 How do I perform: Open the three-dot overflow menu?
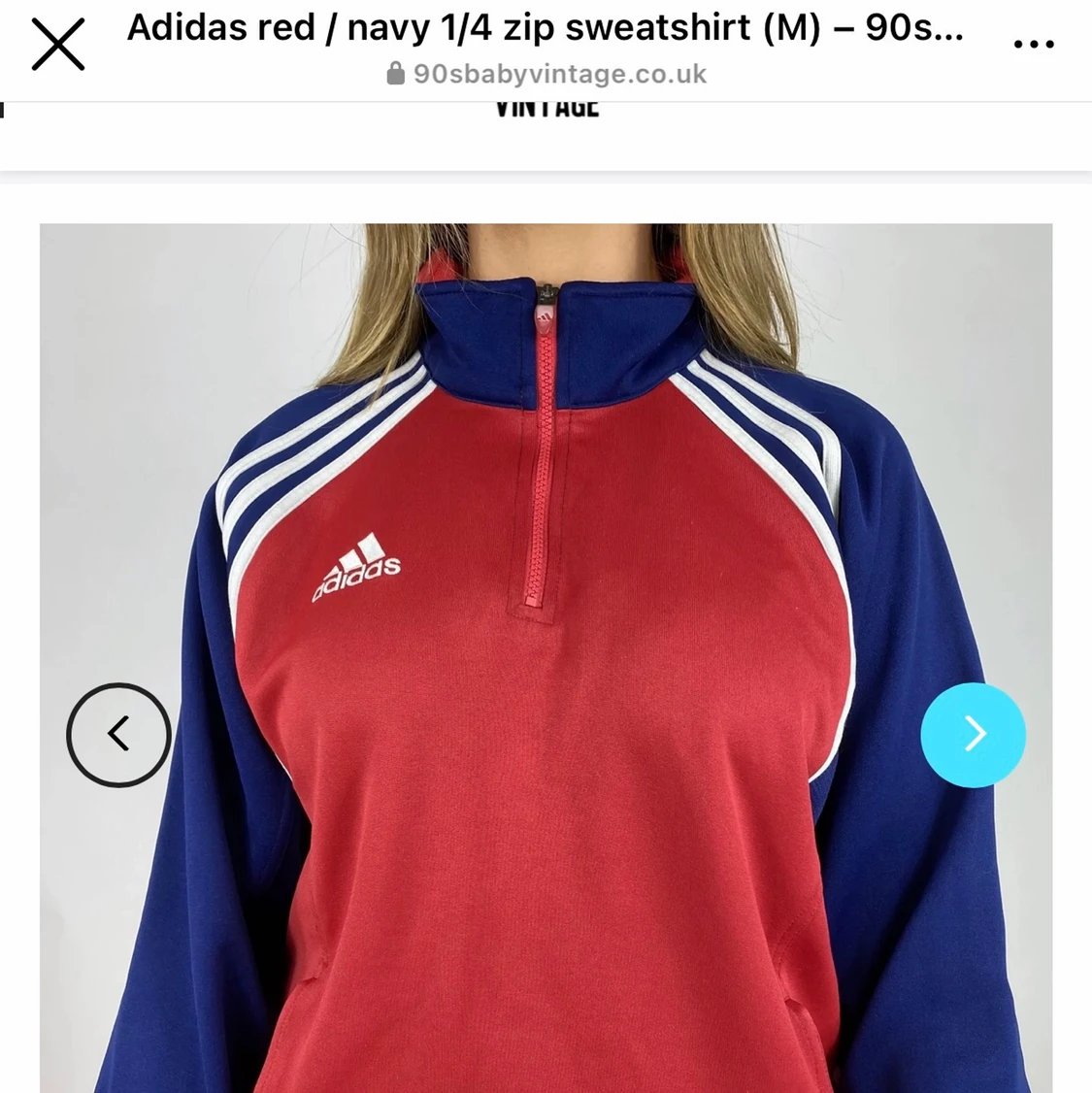pos(1033,45)
